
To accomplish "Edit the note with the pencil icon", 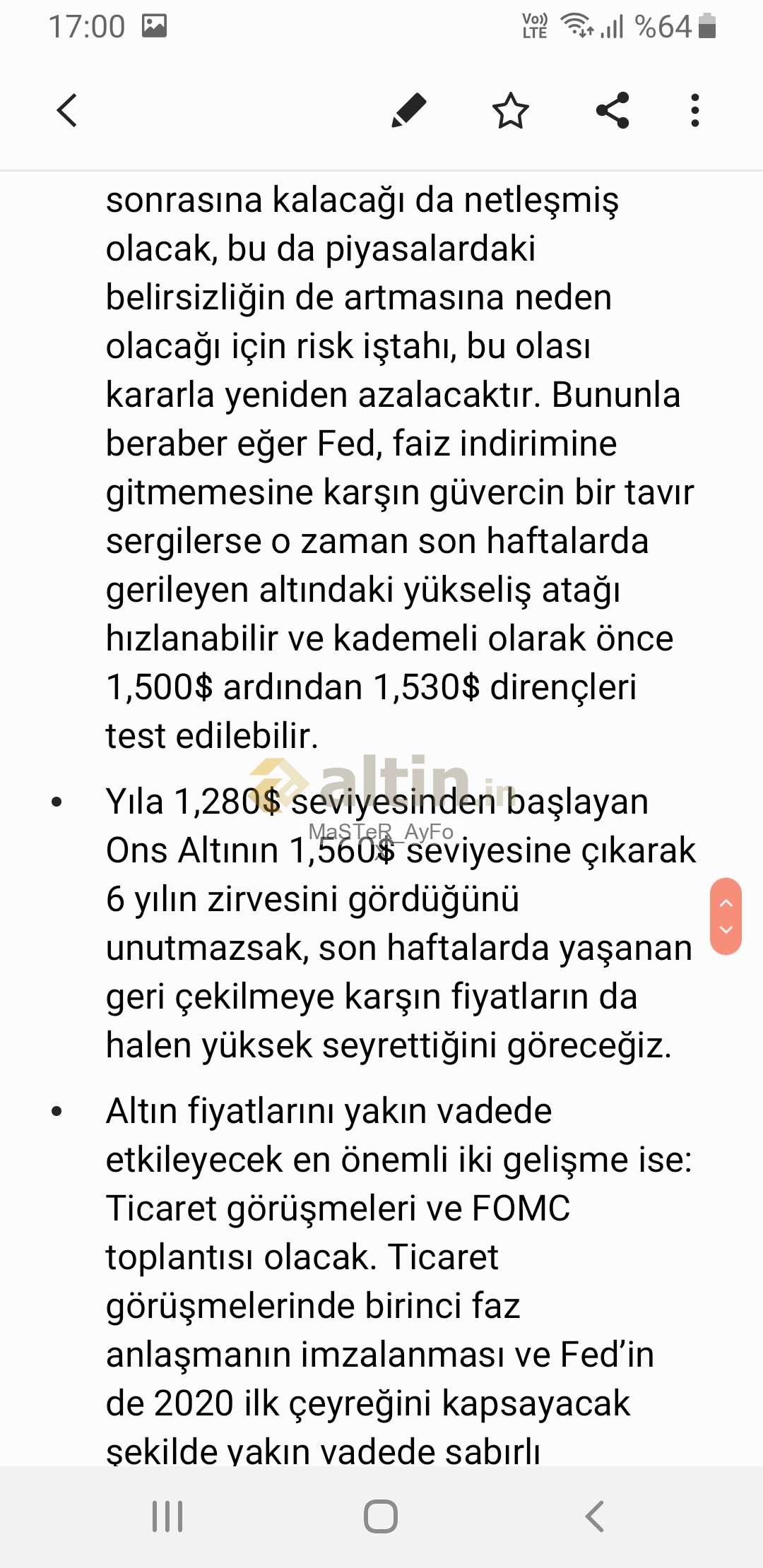I will [x=408, y=110].
